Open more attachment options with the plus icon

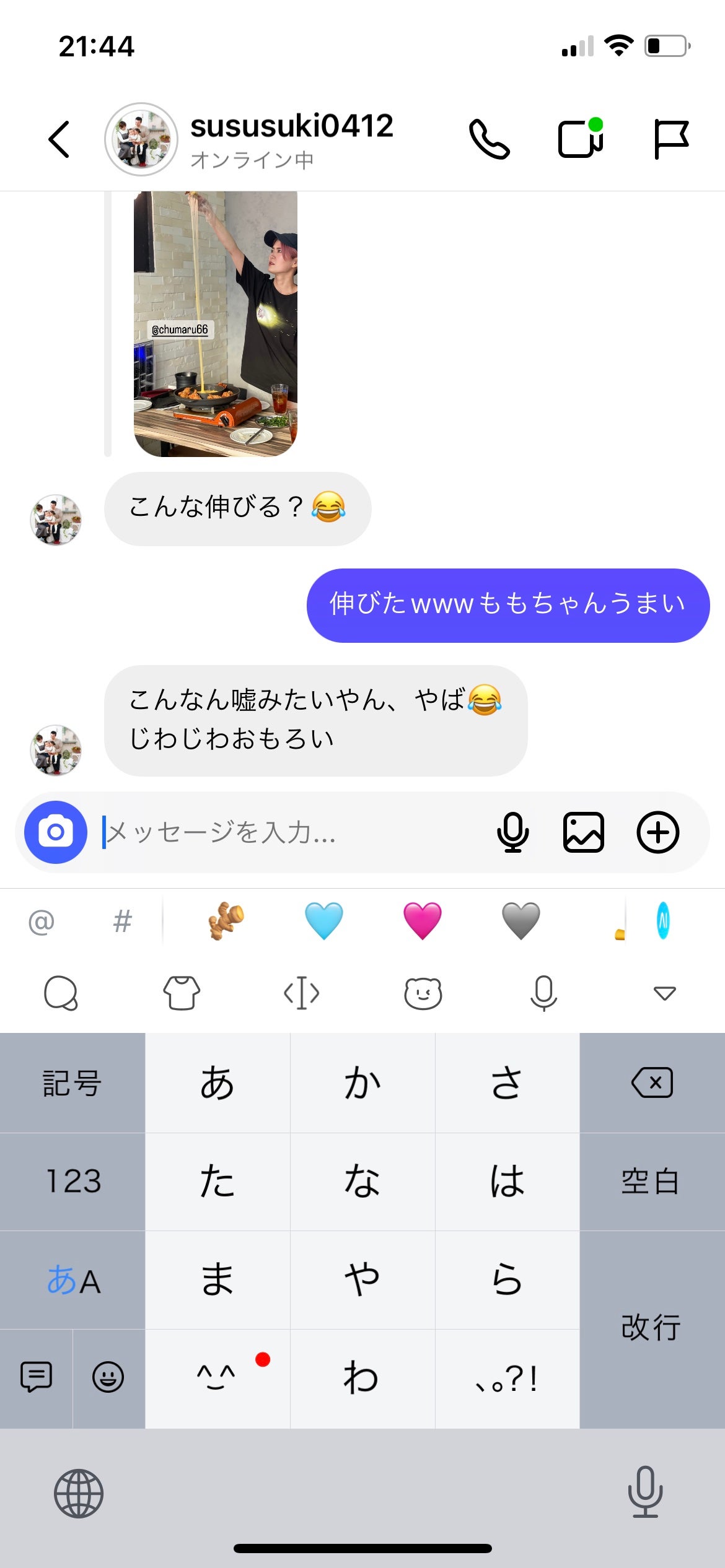tap(659, 833)
